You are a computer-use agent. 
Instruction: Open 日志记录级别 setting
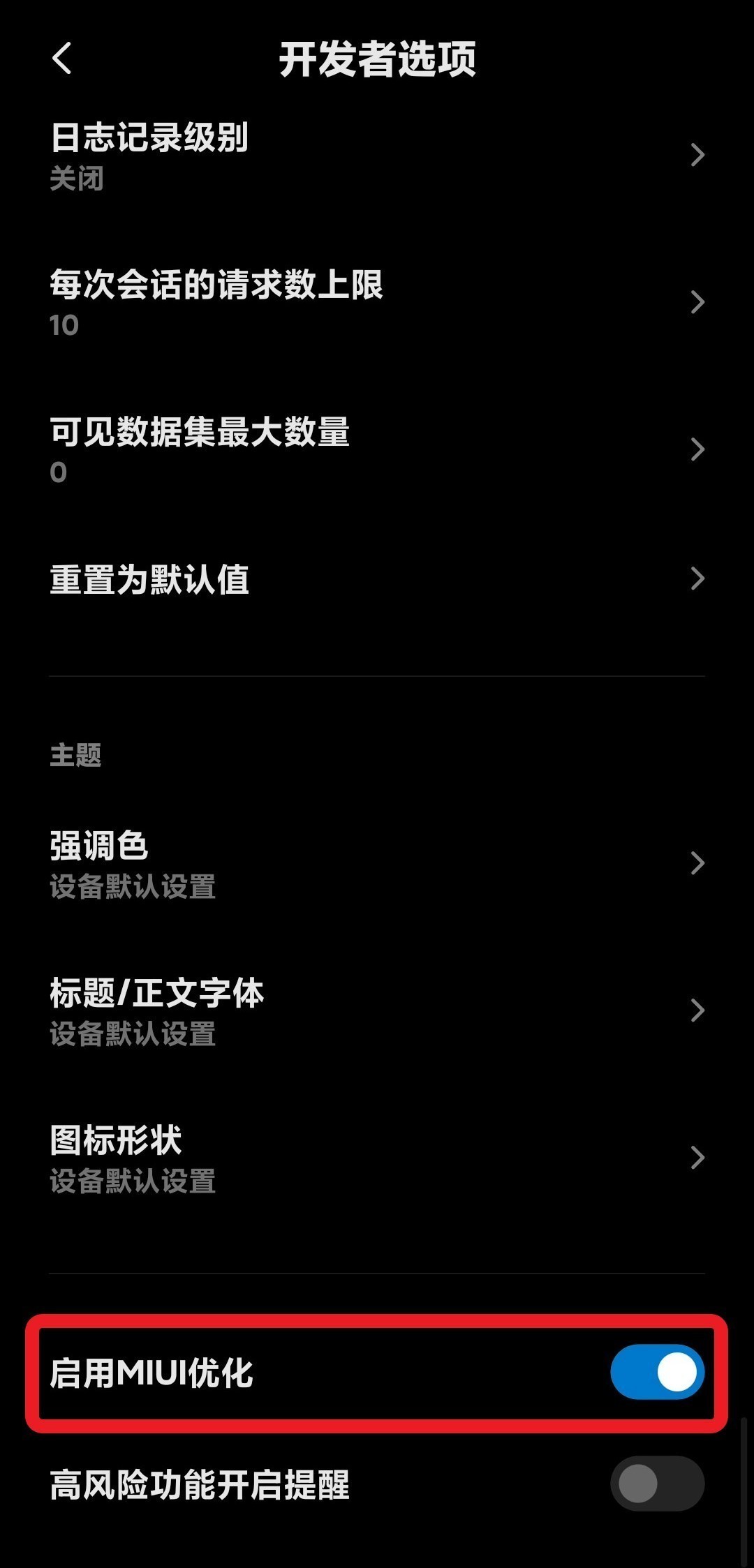377,156
